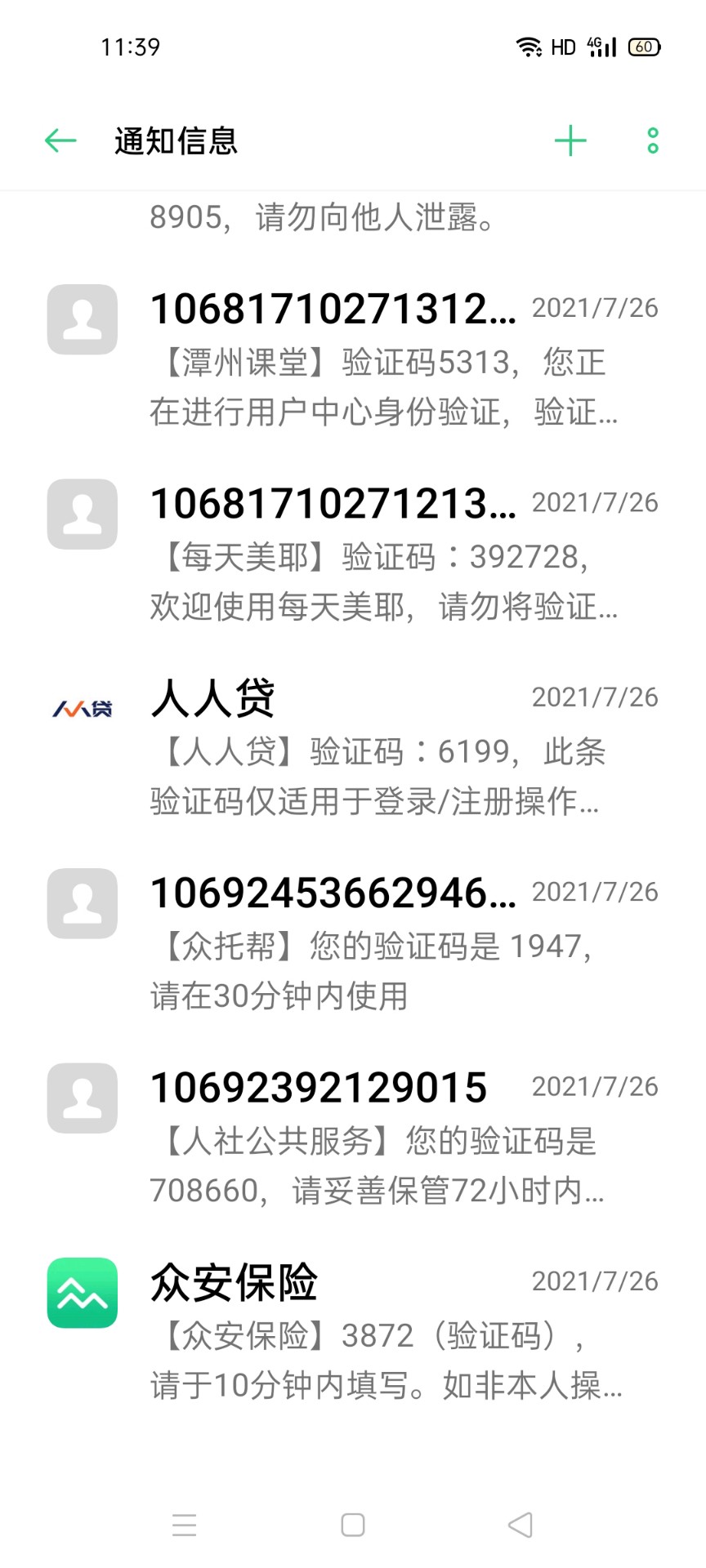Screen dimensions: 706x1568
Task: Open recent apps from navigation bar
Action: 185,1525
